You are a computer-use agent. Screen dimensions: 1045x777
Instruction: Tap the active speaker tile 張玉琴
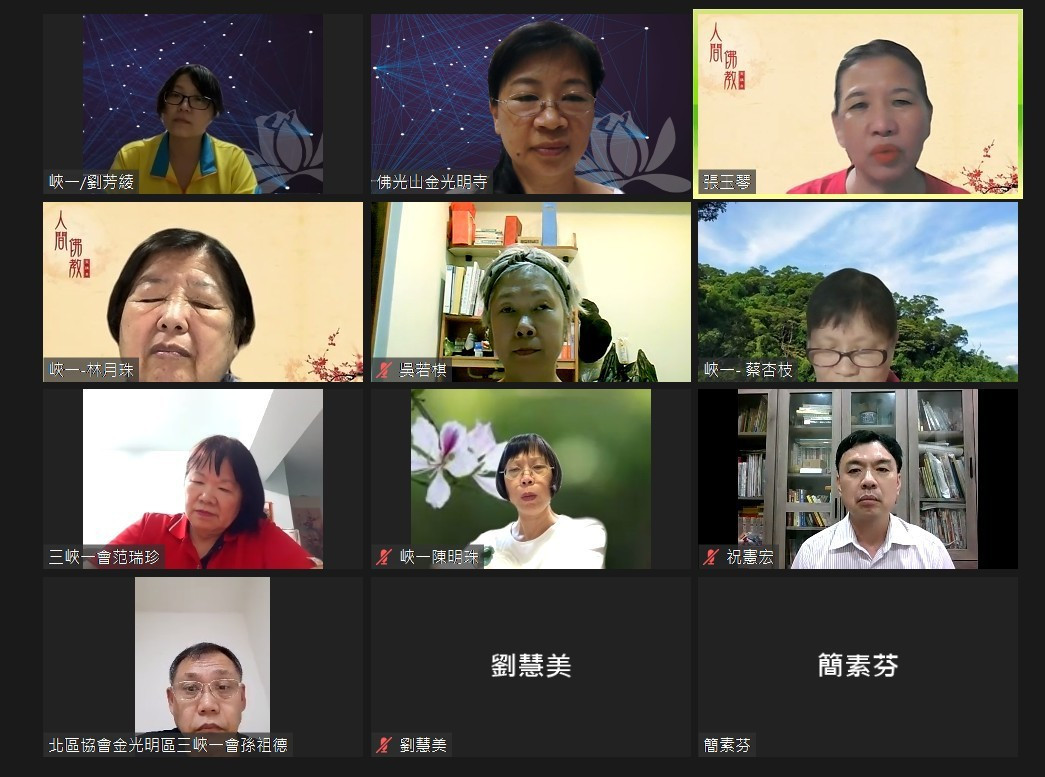pyautogui.click(x=858, y=104)
